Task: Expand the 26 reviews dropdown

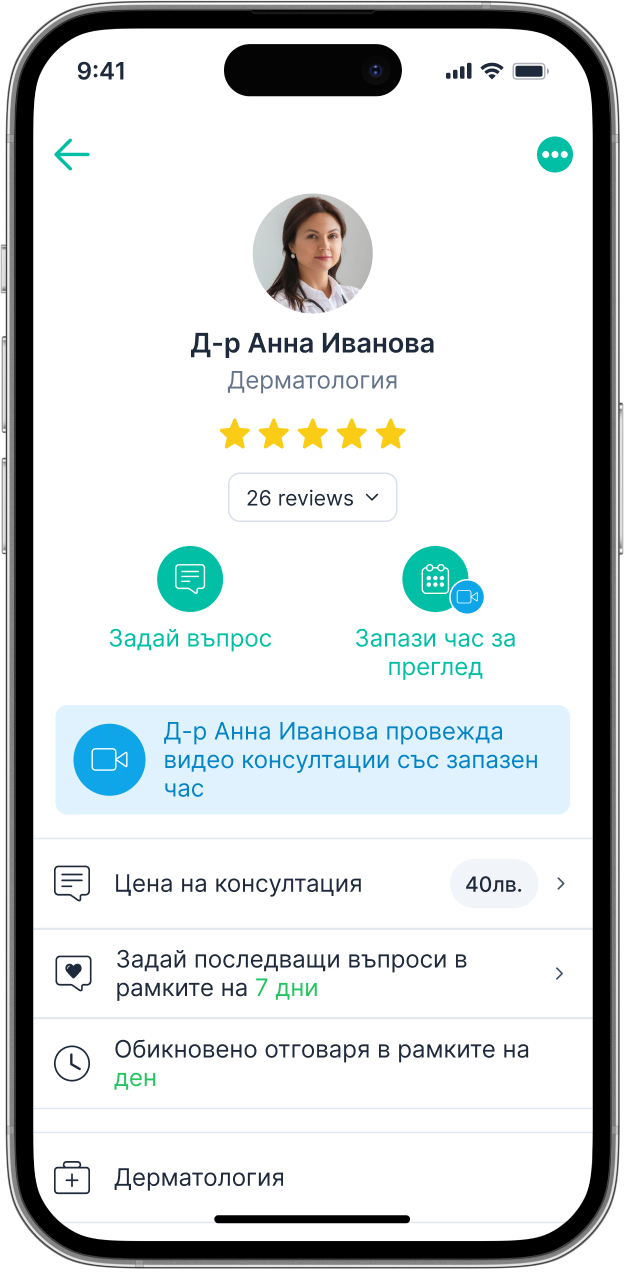Action: point(312,498)
